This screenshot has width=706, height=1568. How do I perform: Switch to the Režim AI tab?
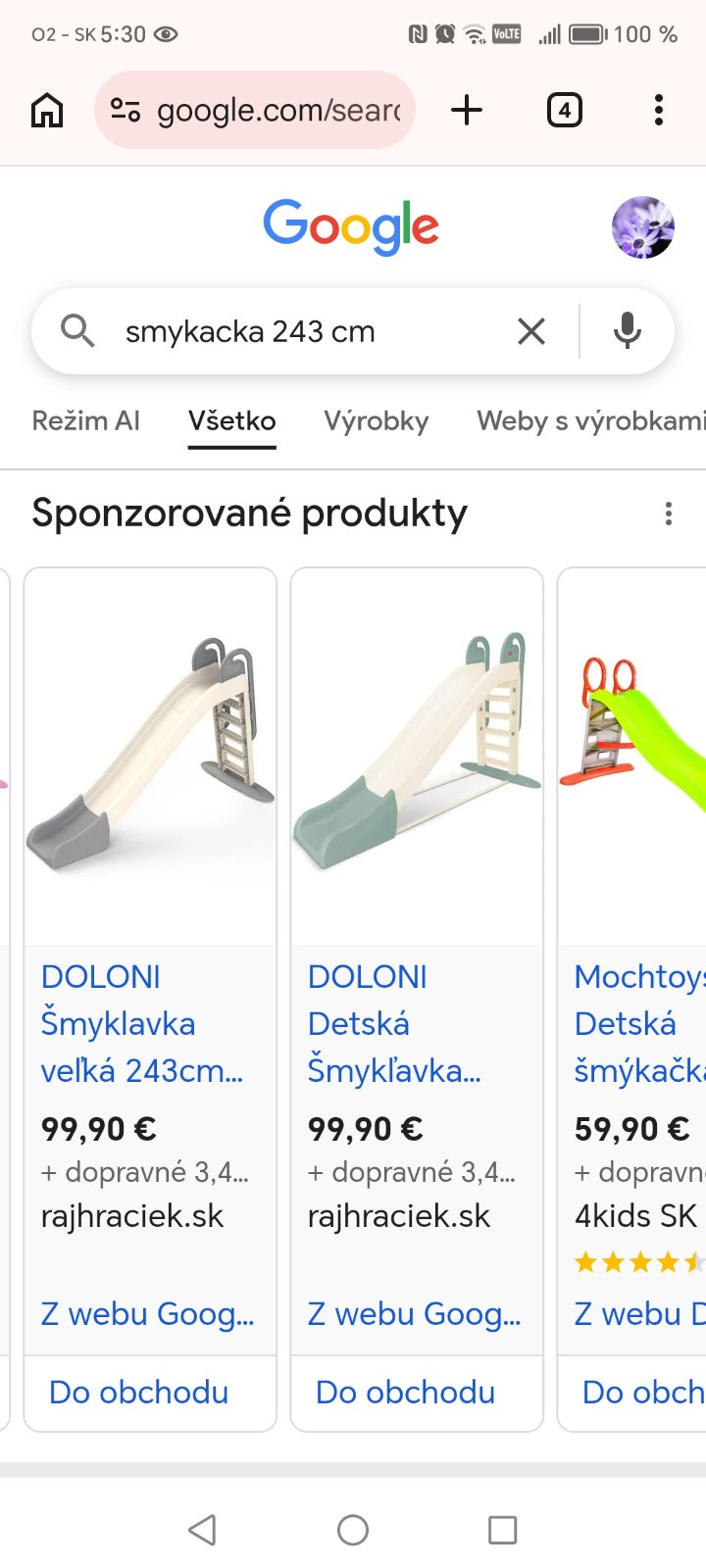[x=86, y=421]
